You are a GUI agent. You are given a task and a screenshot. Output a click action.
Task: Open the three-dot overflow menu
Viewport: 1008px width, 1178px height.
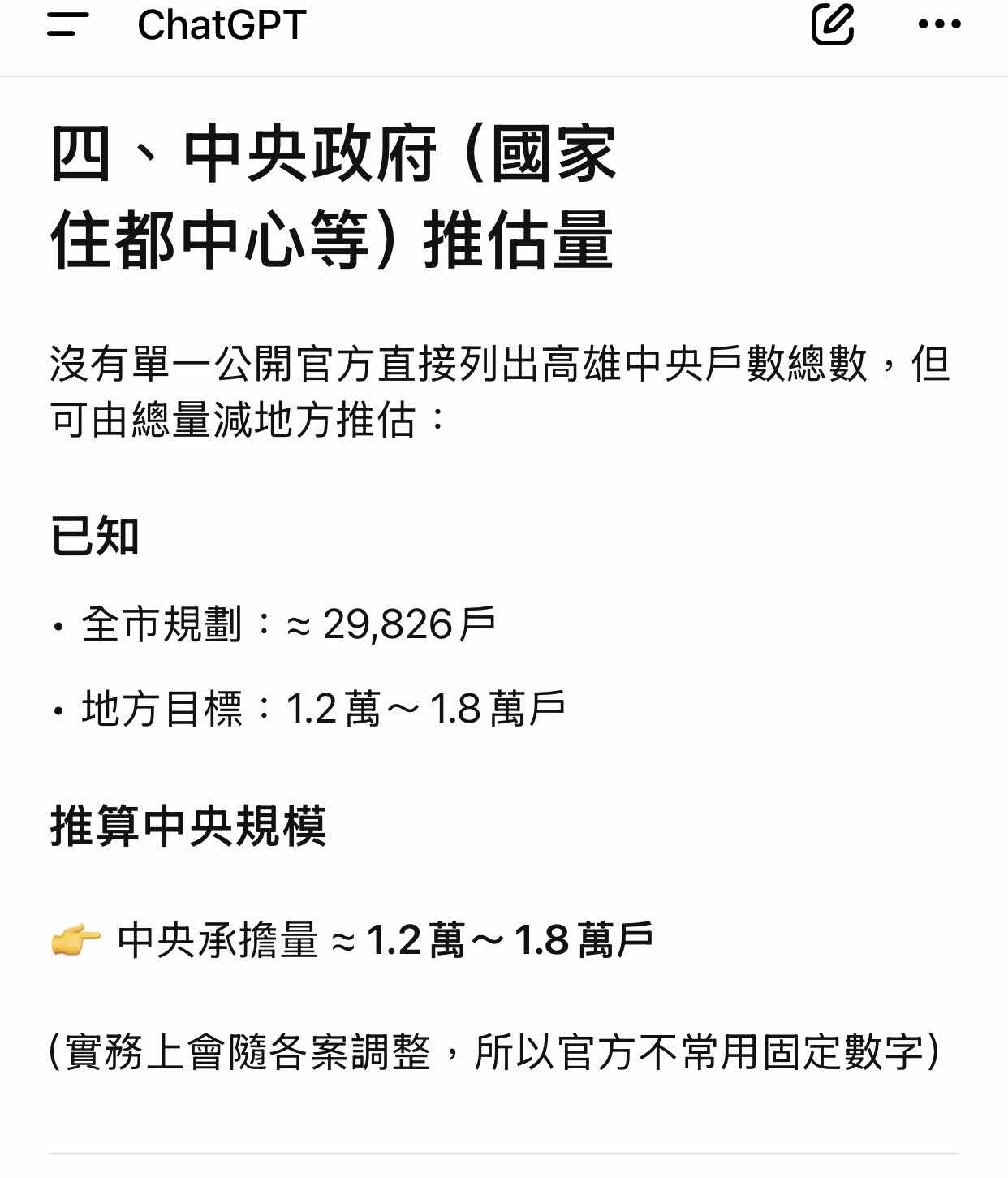click(x=939, y=24)
